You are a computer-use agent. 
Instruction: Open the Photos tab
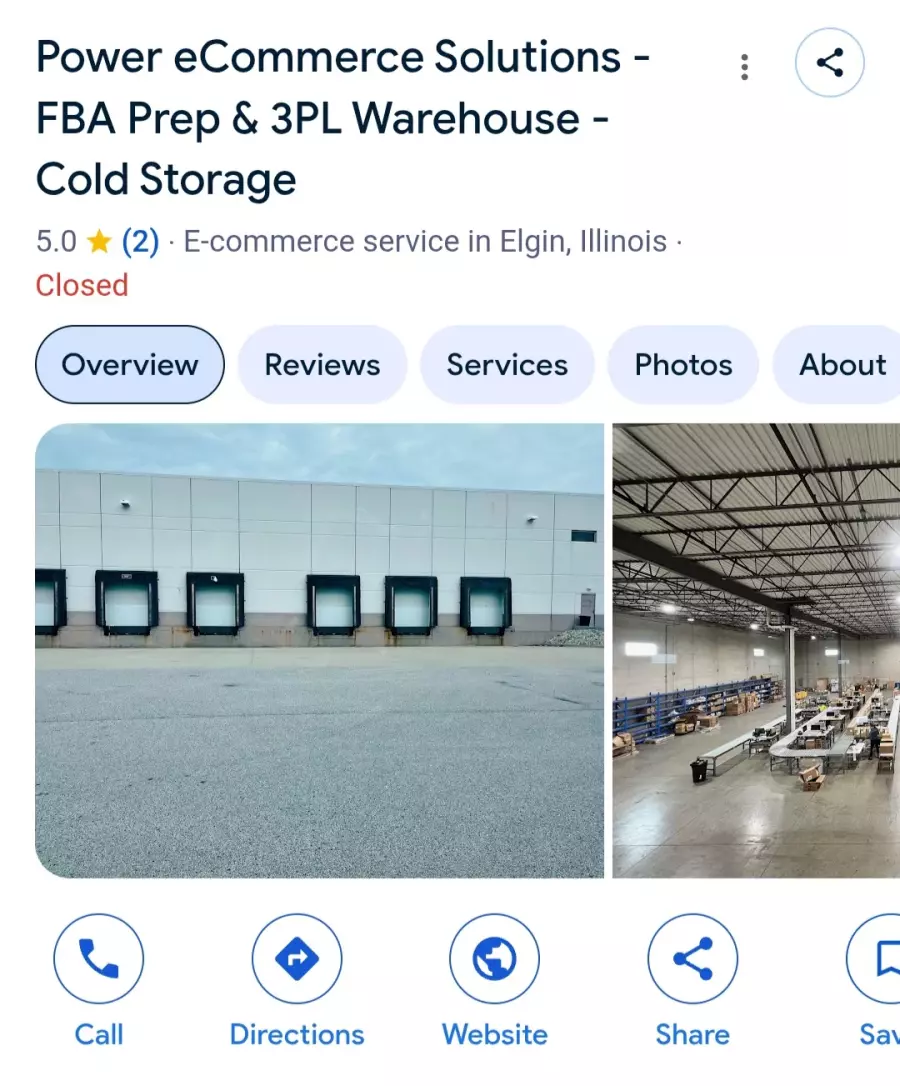click(683, 365)
